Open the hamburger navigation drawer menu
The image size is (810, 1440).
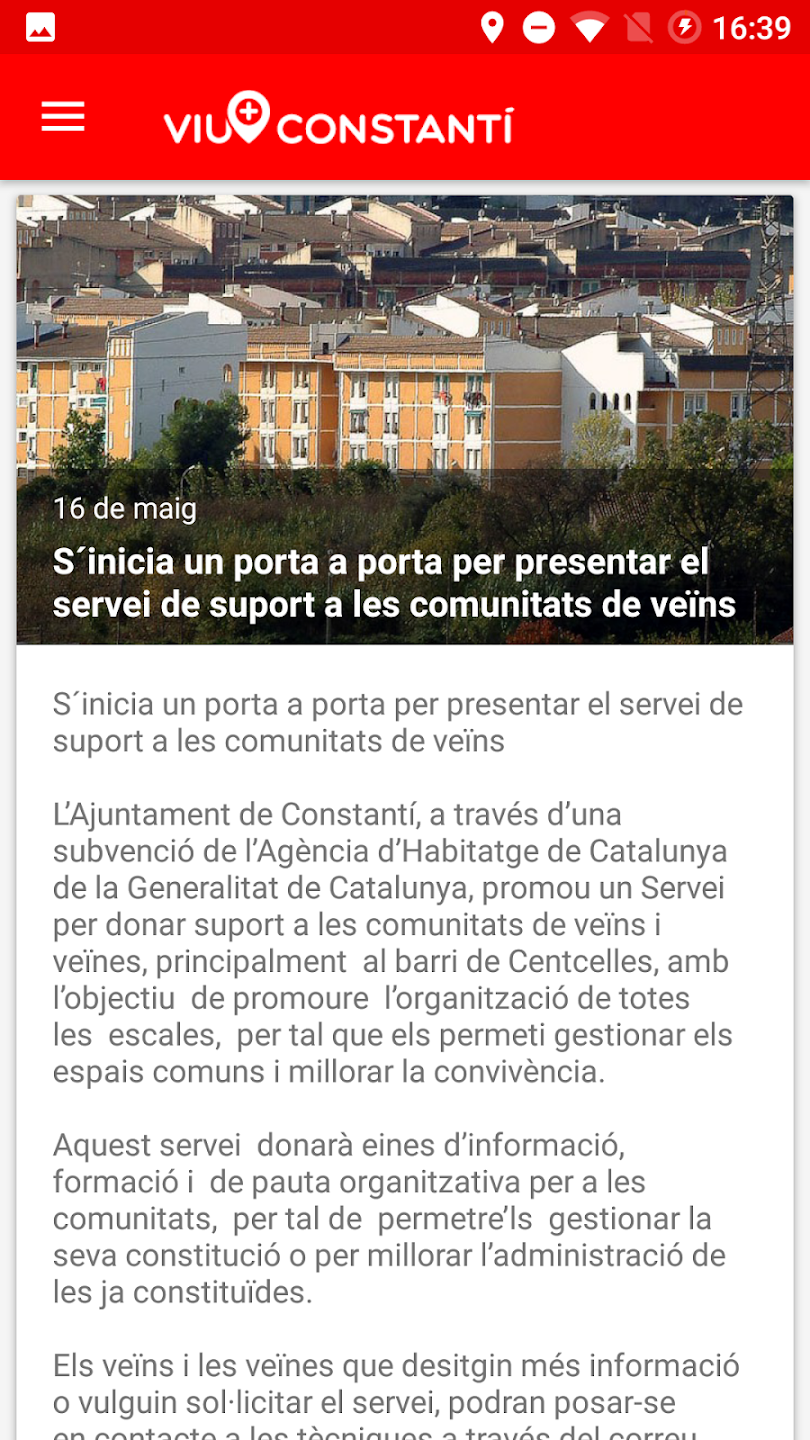coord(63,117)
